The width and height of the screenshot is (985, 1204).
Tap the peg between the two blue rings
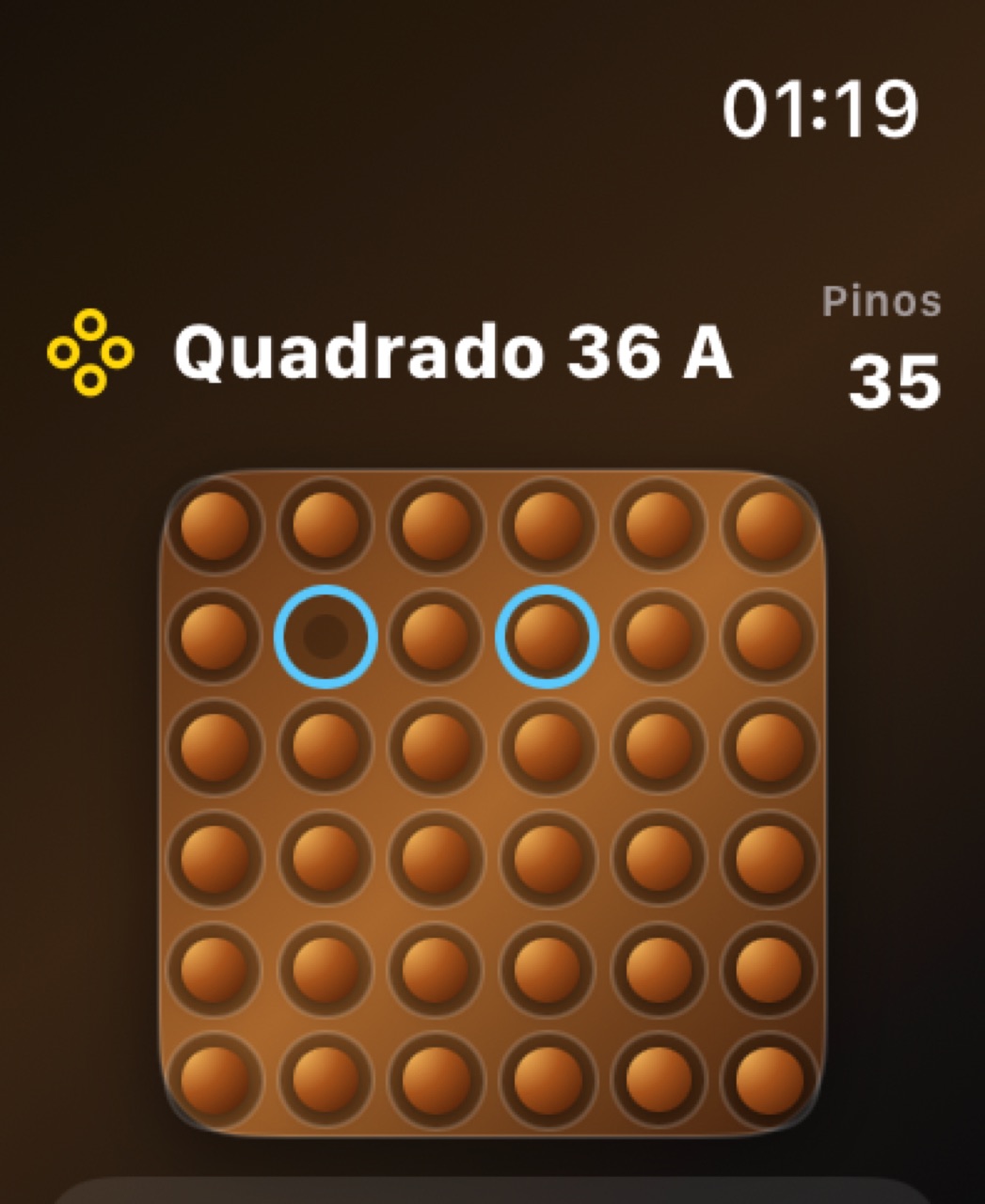click(x=436, y=637)
